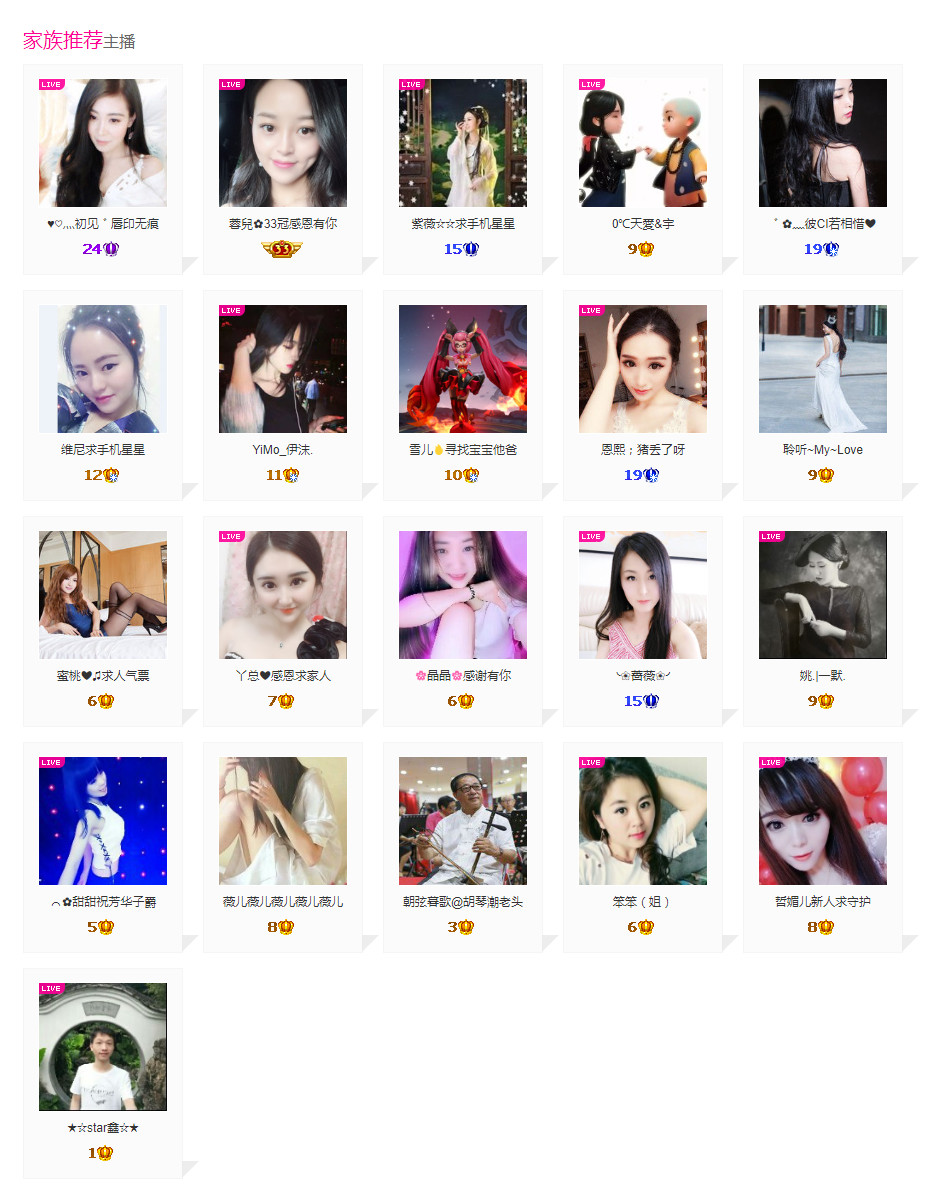Open streamer card 雪儿寻找宝宝他爸
The image size is (928, 1202).
click(x=463, y=369)
